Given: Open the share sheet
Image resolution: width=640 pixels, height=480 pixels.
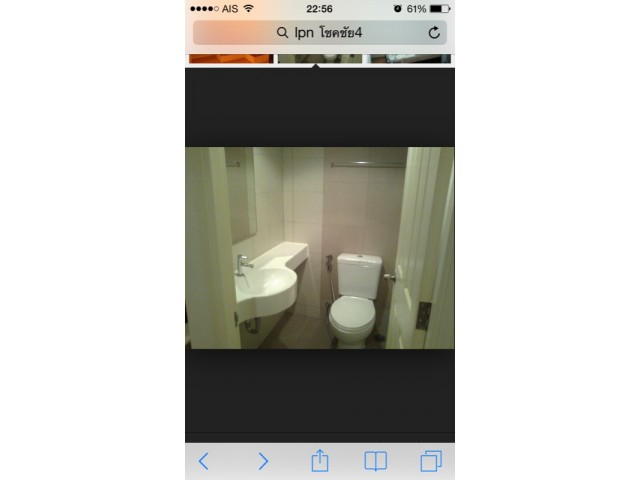Looking at the screenshot, I should pyautogui.click(x=319, y=460).
